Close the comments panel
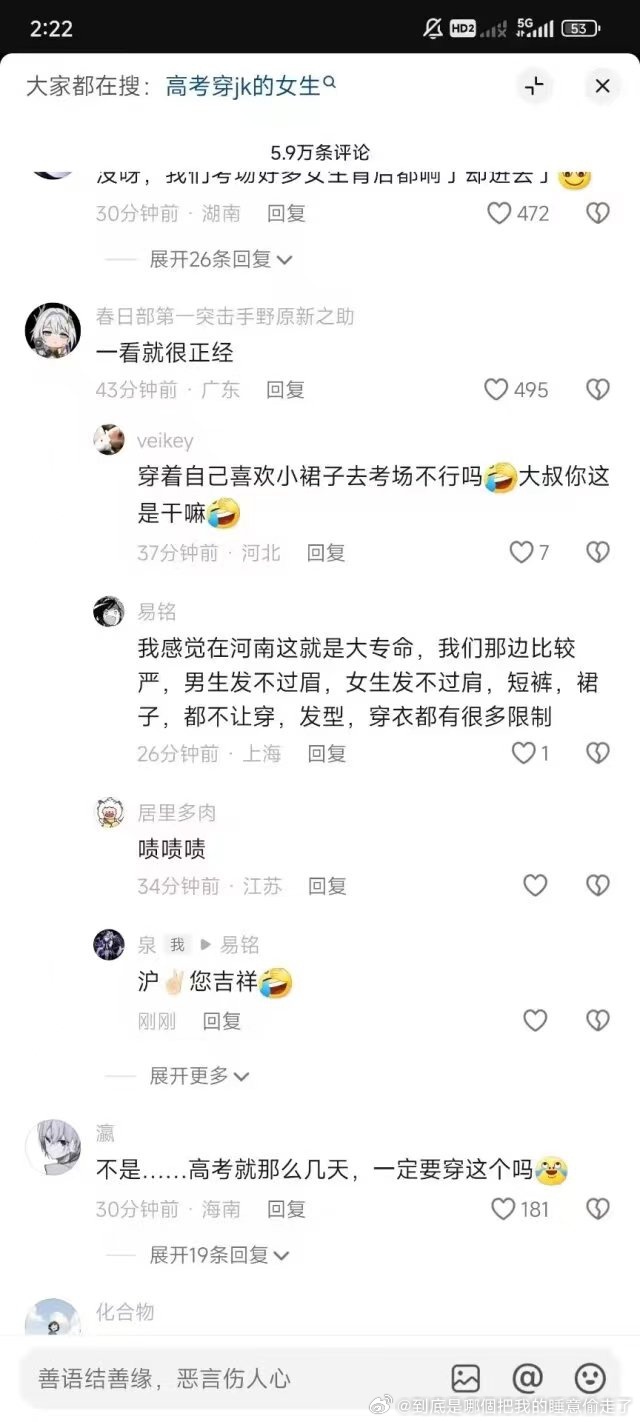The width and height of the screenshot is (640, 1422). 602,87
